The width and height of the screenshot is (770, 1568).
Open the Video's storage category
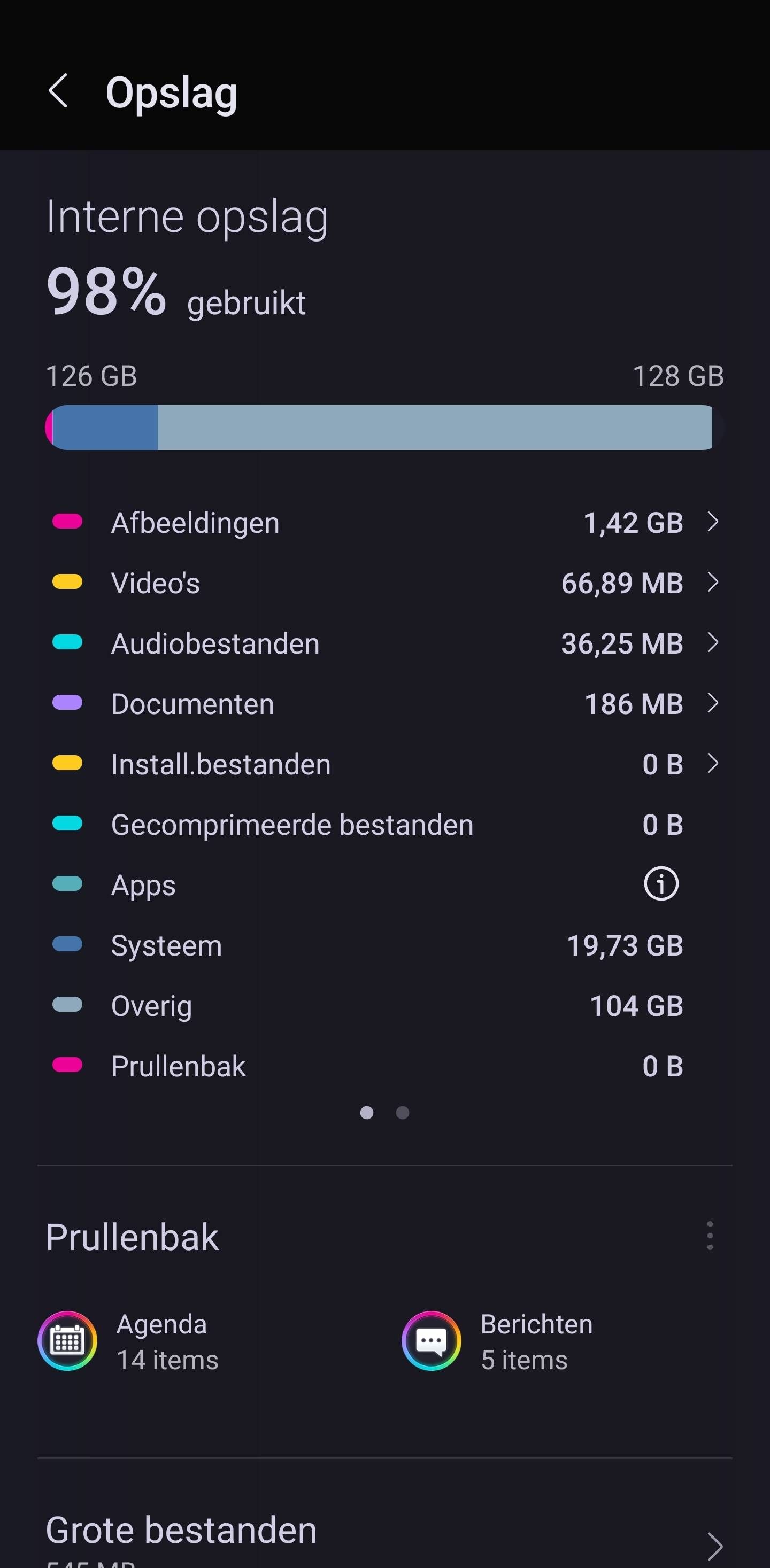(x=384, y=582)
